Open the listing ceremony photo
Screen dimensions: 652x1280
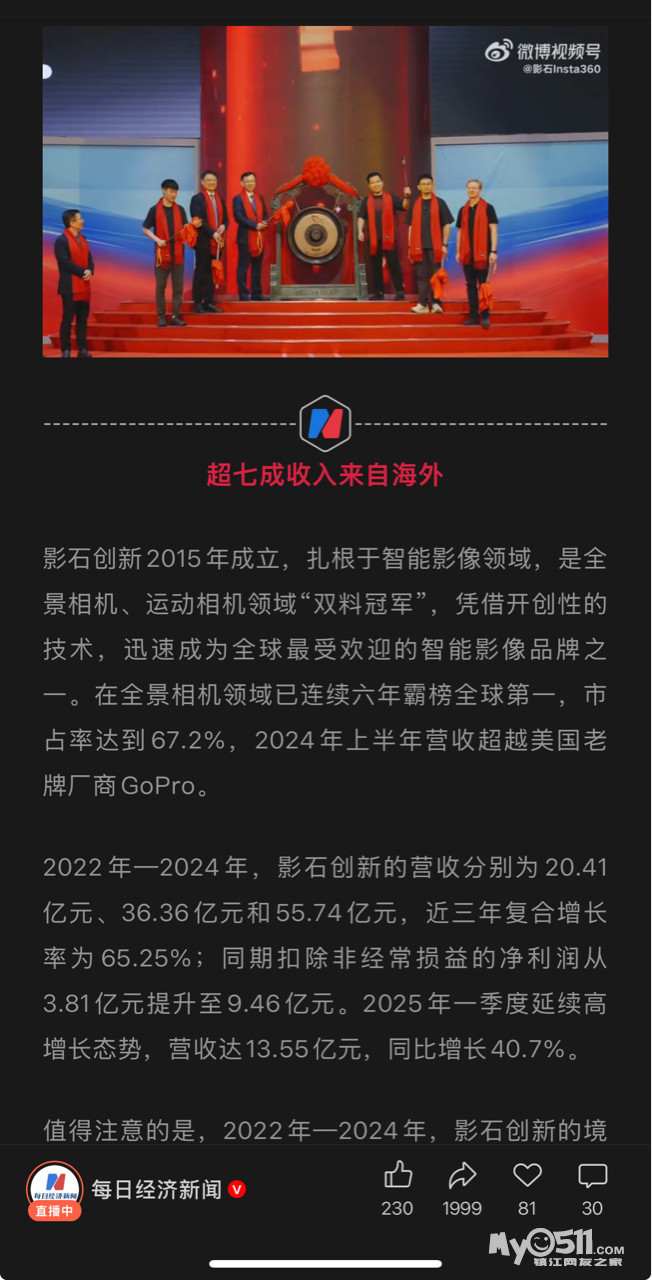pyautogui.click(x=325, y=191)
